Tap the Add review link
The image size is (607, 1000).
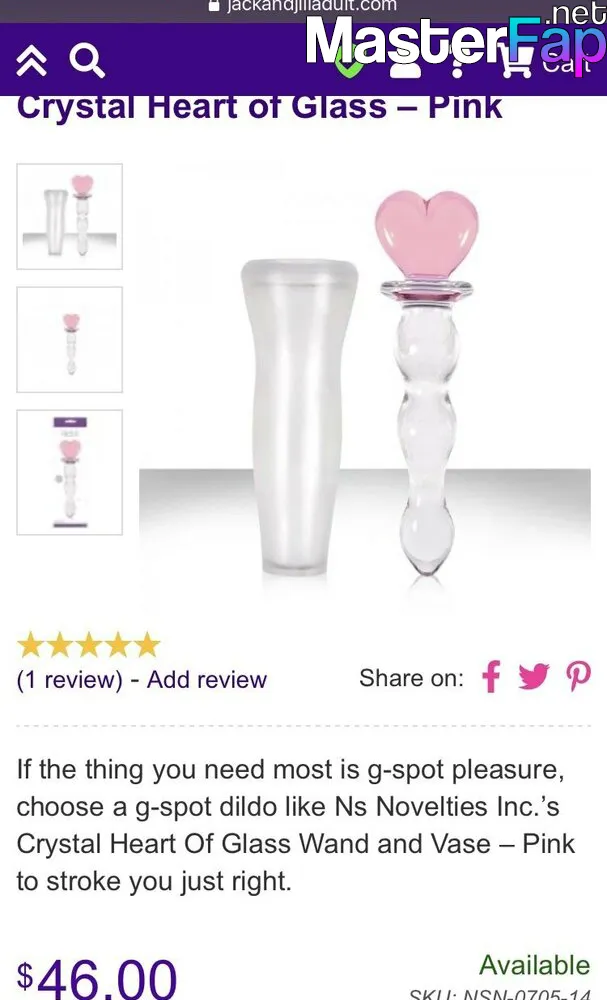coord(207,680)
